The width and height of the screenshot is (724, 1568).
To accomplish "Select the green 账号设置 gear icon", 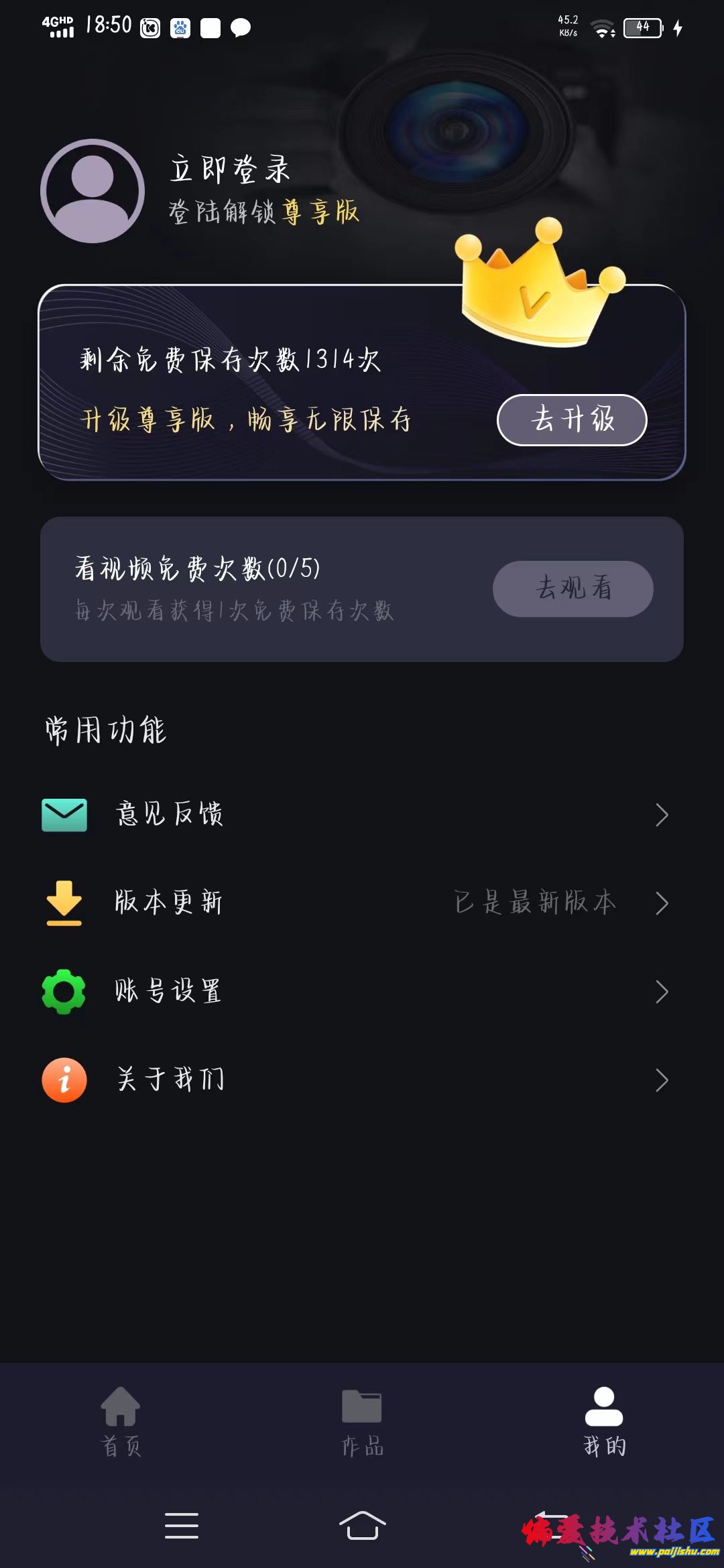I will click(62, 991).
